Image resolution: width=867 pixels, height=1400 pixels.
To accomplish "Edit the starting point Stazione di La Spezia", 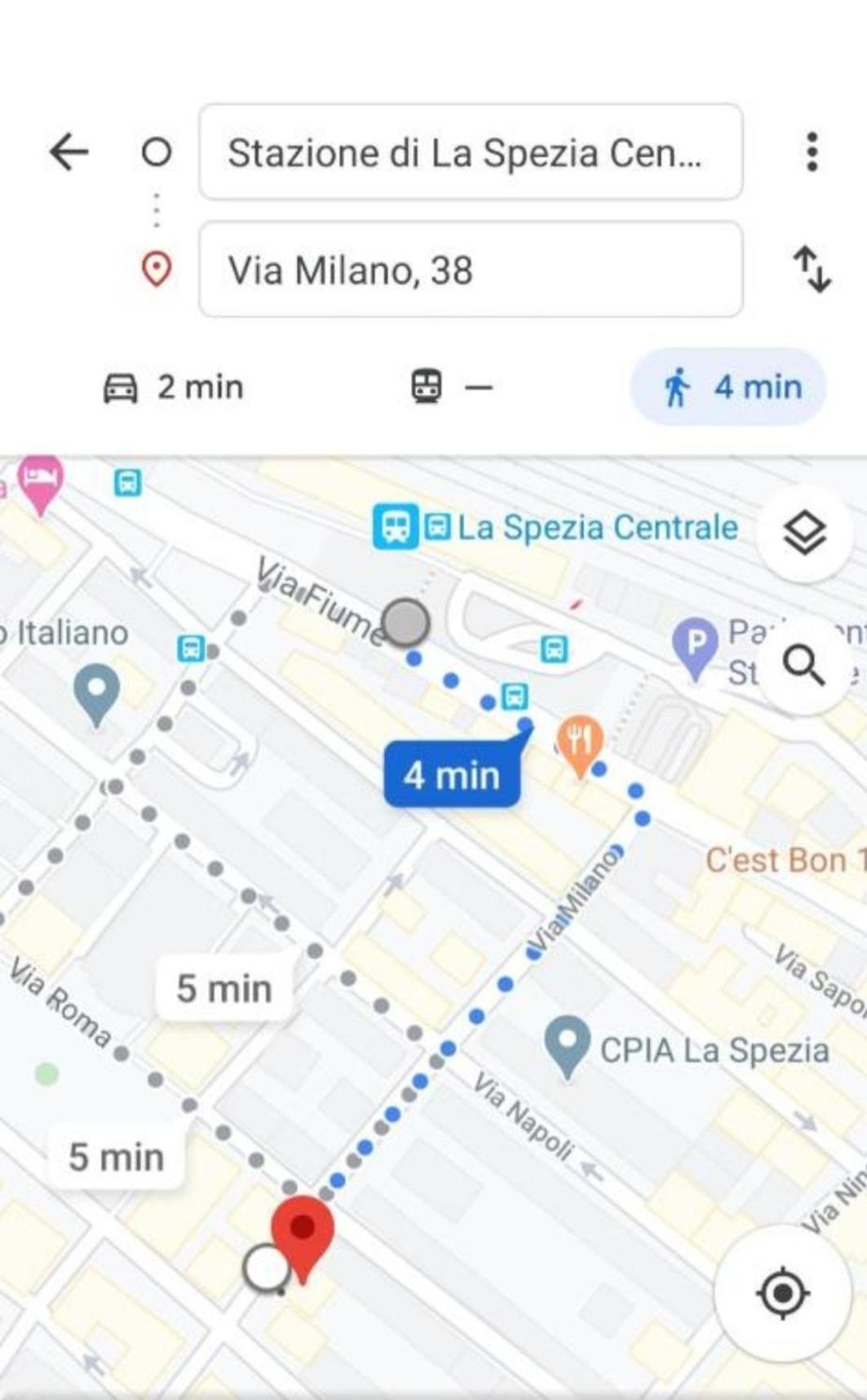I will [x=471, y=152].
